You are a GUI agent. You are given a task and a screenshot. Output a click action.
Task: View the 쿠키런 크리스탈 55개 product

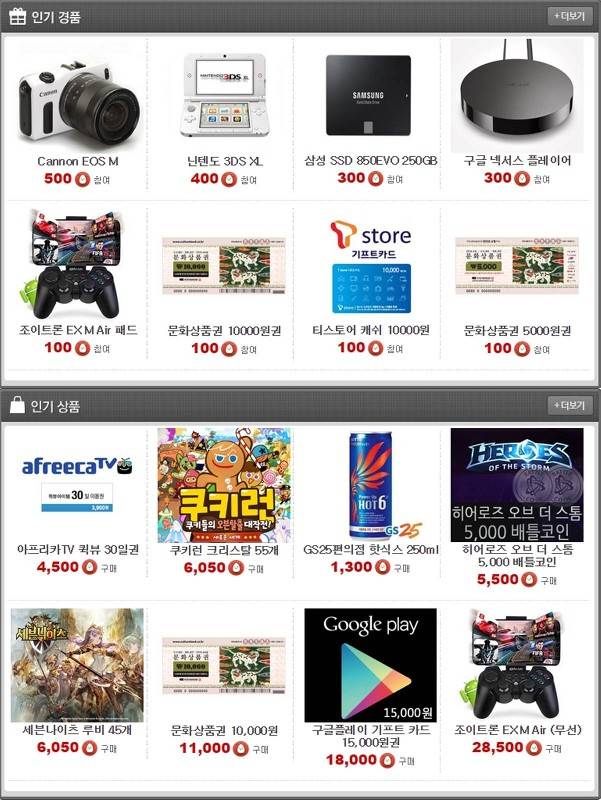[224, 485]
